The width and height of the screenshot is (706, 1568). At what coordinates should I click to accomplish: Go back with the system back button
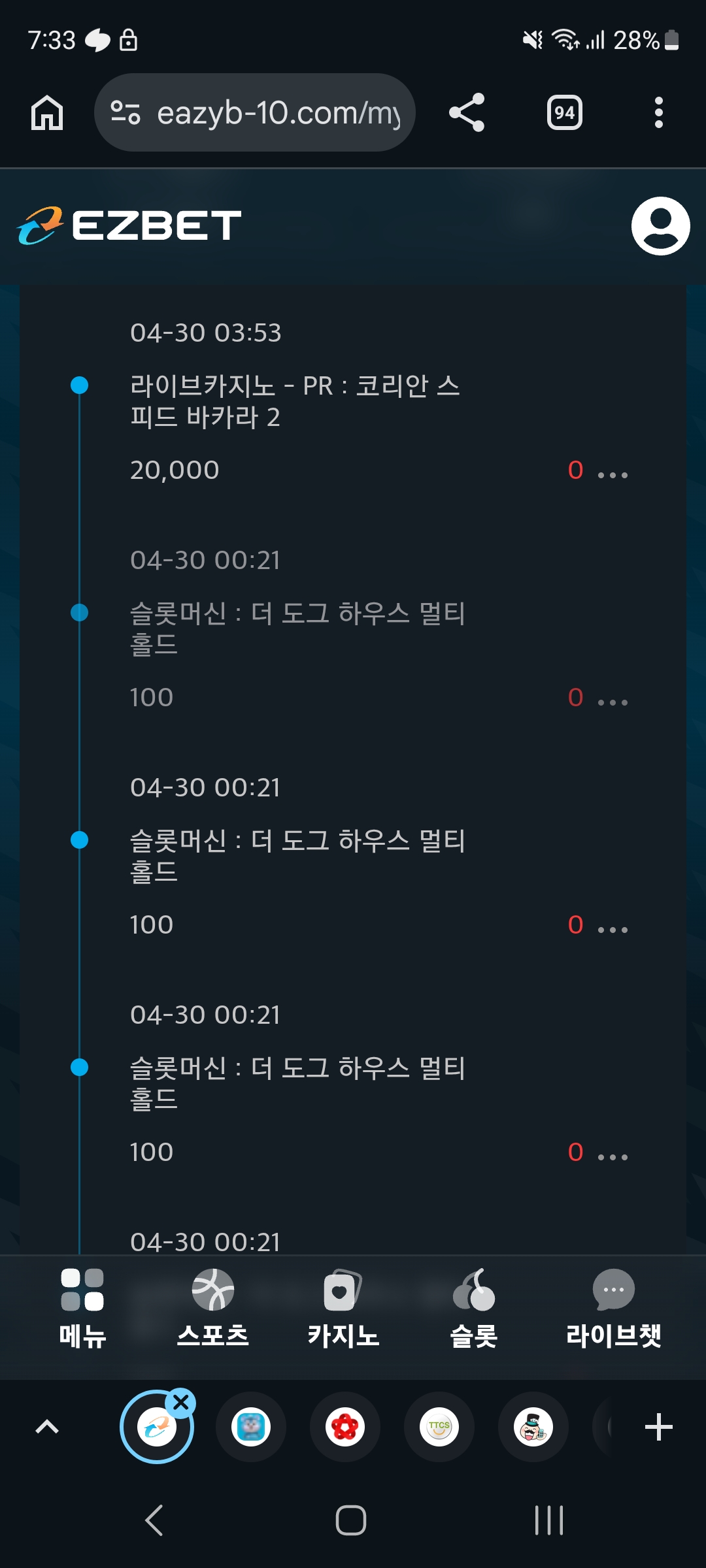pyautogui.click(x=154, y=1520)
